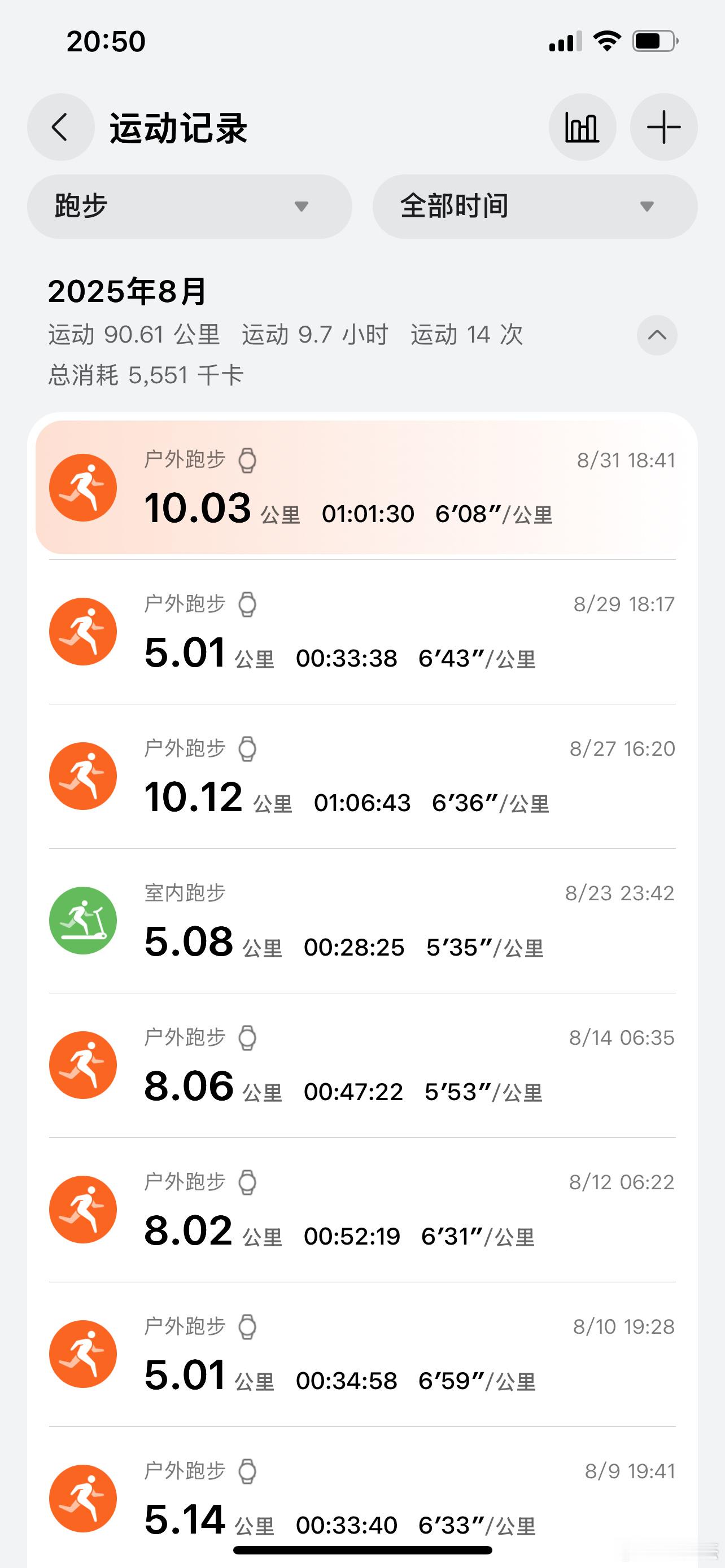The image size is (725, 1568).
Task: Add a new workout record
Action: pyautogui.click(x=663, y=127)
